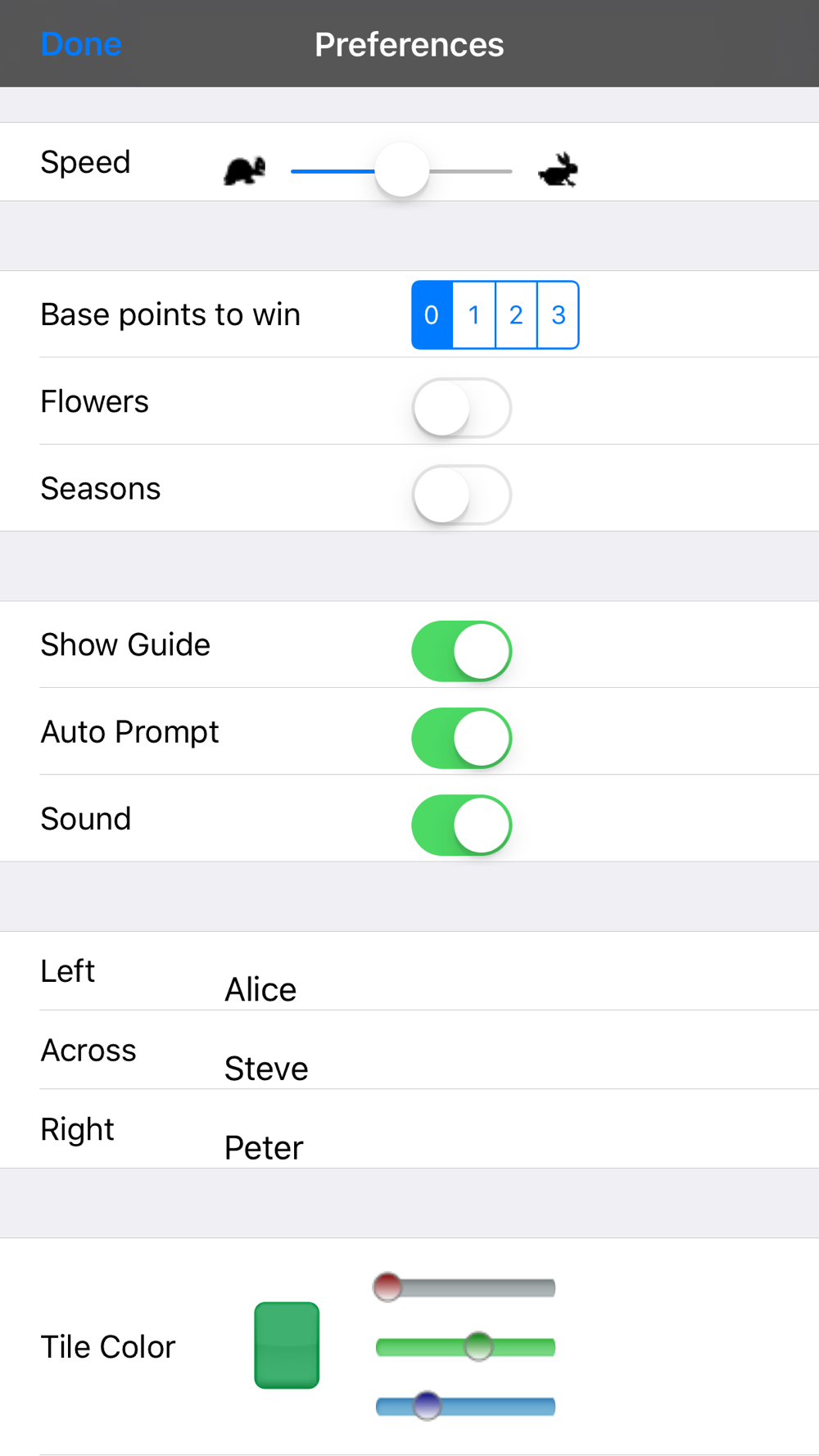Set base points to win to 2
This screenshot has height=1456, width=819.
516,315
